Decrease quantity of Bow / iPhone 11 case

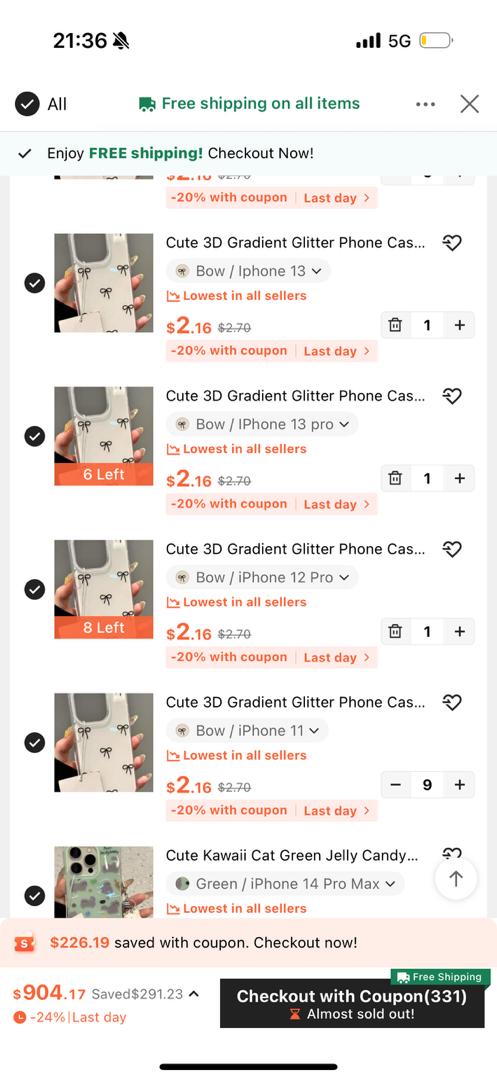click(x=395, y=785)
